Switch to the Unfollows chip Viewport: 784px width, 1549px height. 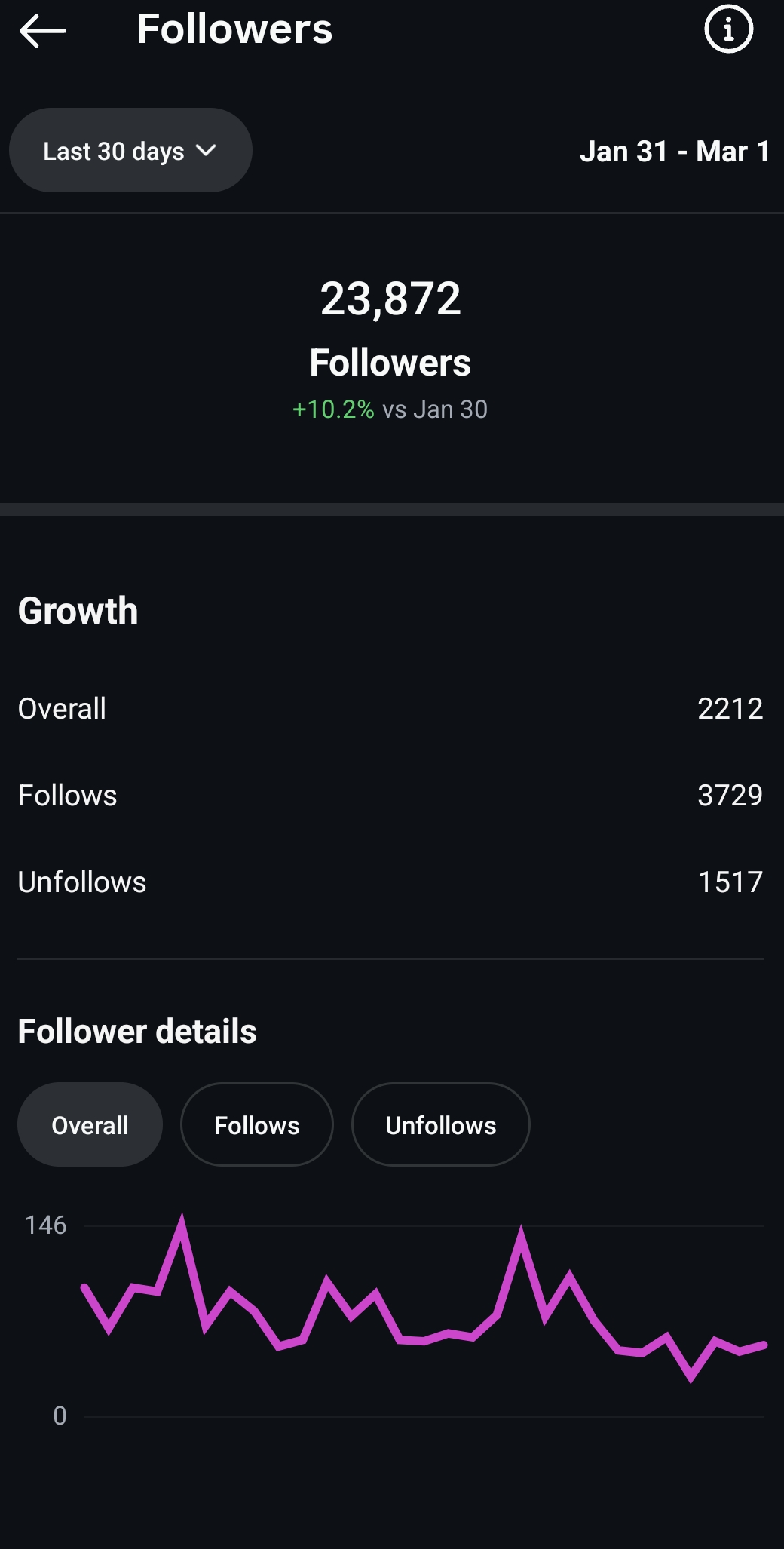coord(440,1125)
